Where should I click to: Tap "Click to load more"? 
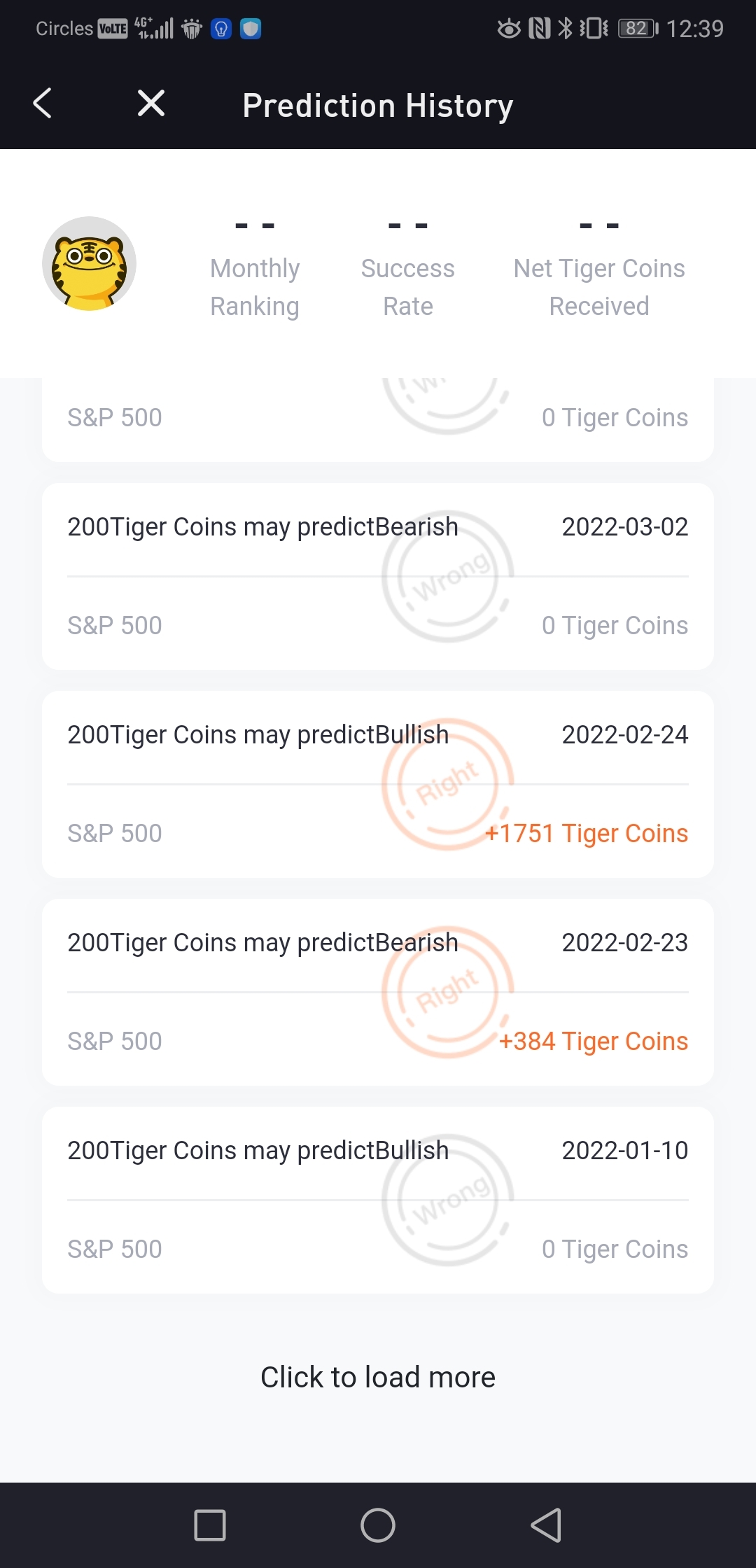click(378, 1377)
